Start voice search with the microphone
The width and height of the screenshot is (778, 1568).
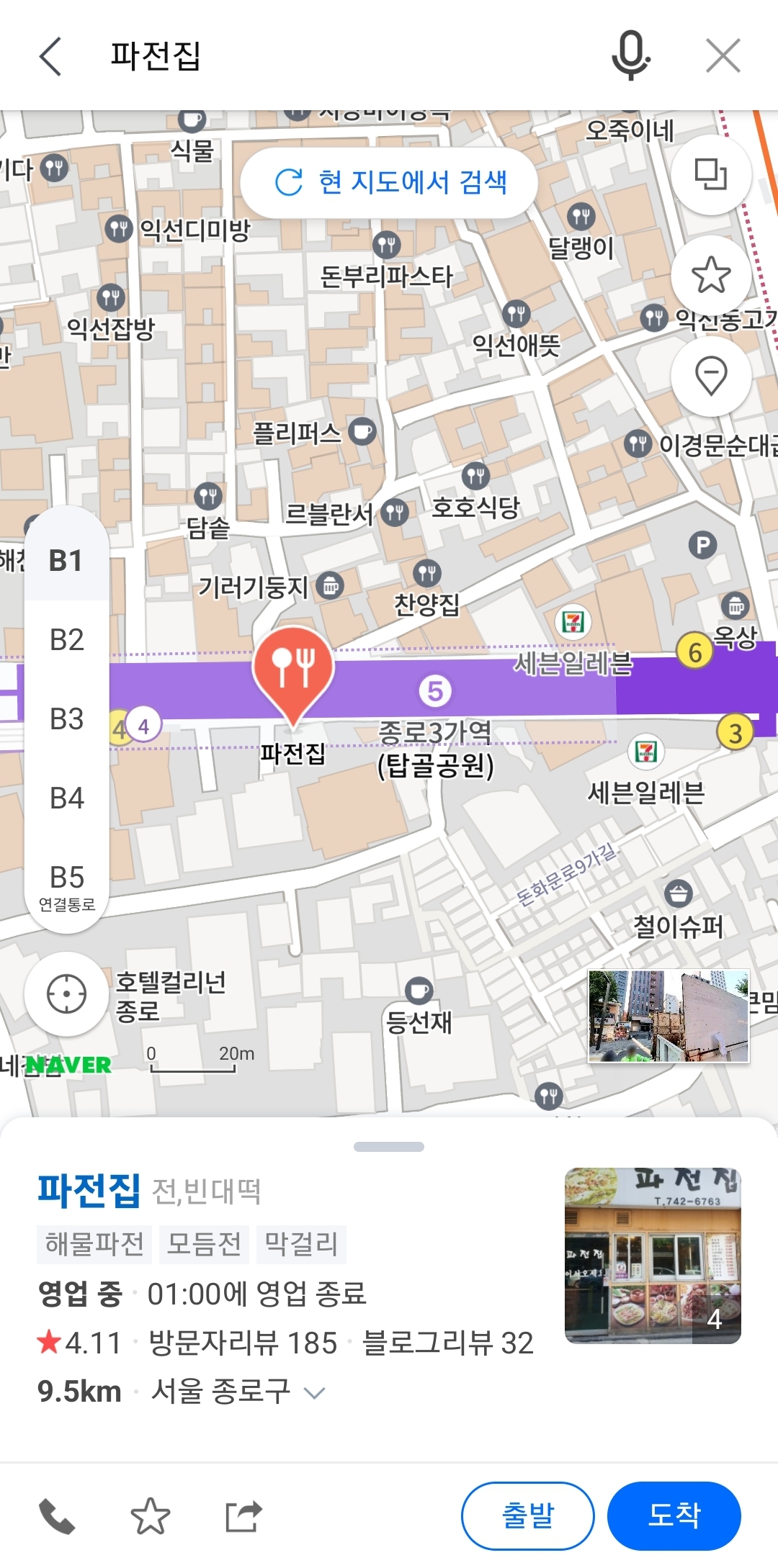tap(630, 56)
